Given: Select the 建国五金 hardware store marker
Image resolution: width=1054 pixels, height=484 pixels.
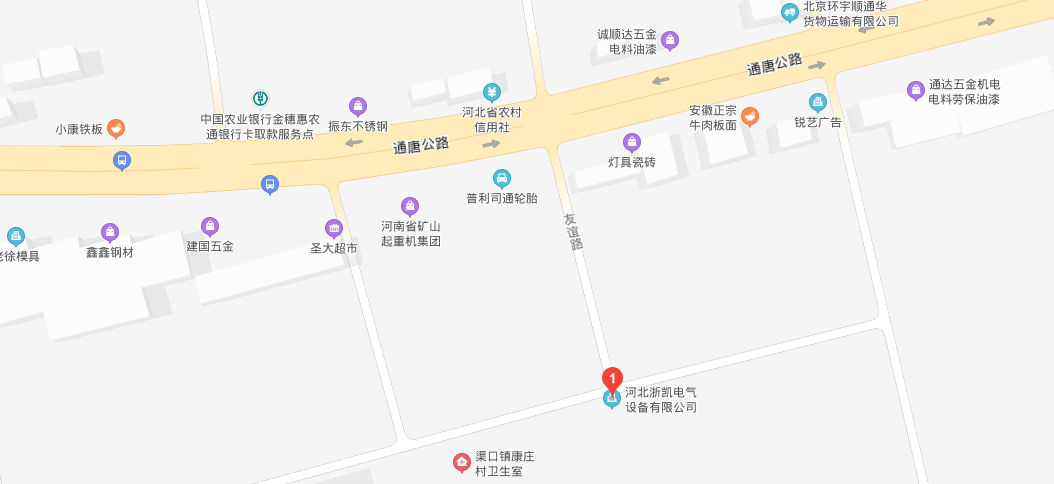Looking at the screenshot, I should pyautogui.click(x=210, y=226).
